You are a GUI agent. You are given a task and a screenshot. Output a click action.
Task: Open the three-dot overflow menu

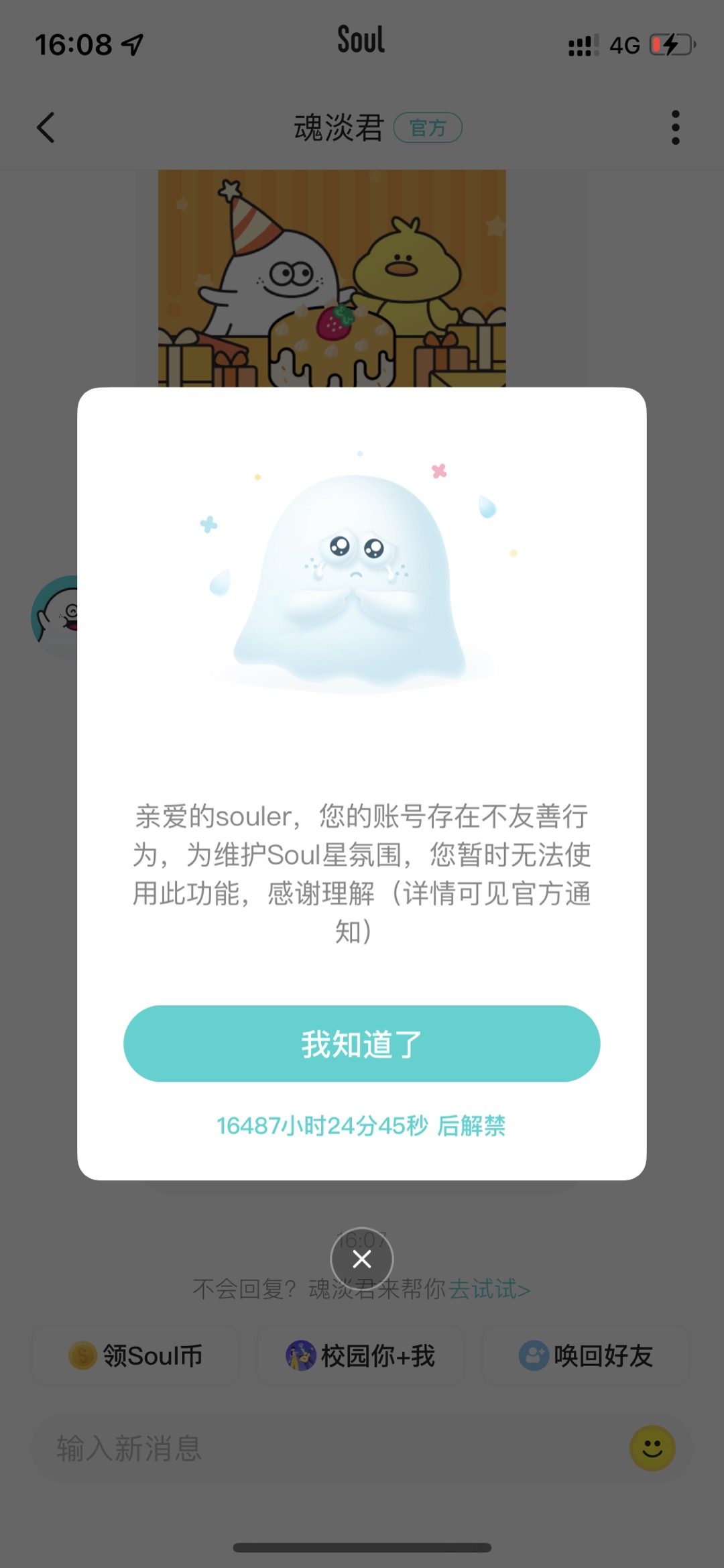675,127
